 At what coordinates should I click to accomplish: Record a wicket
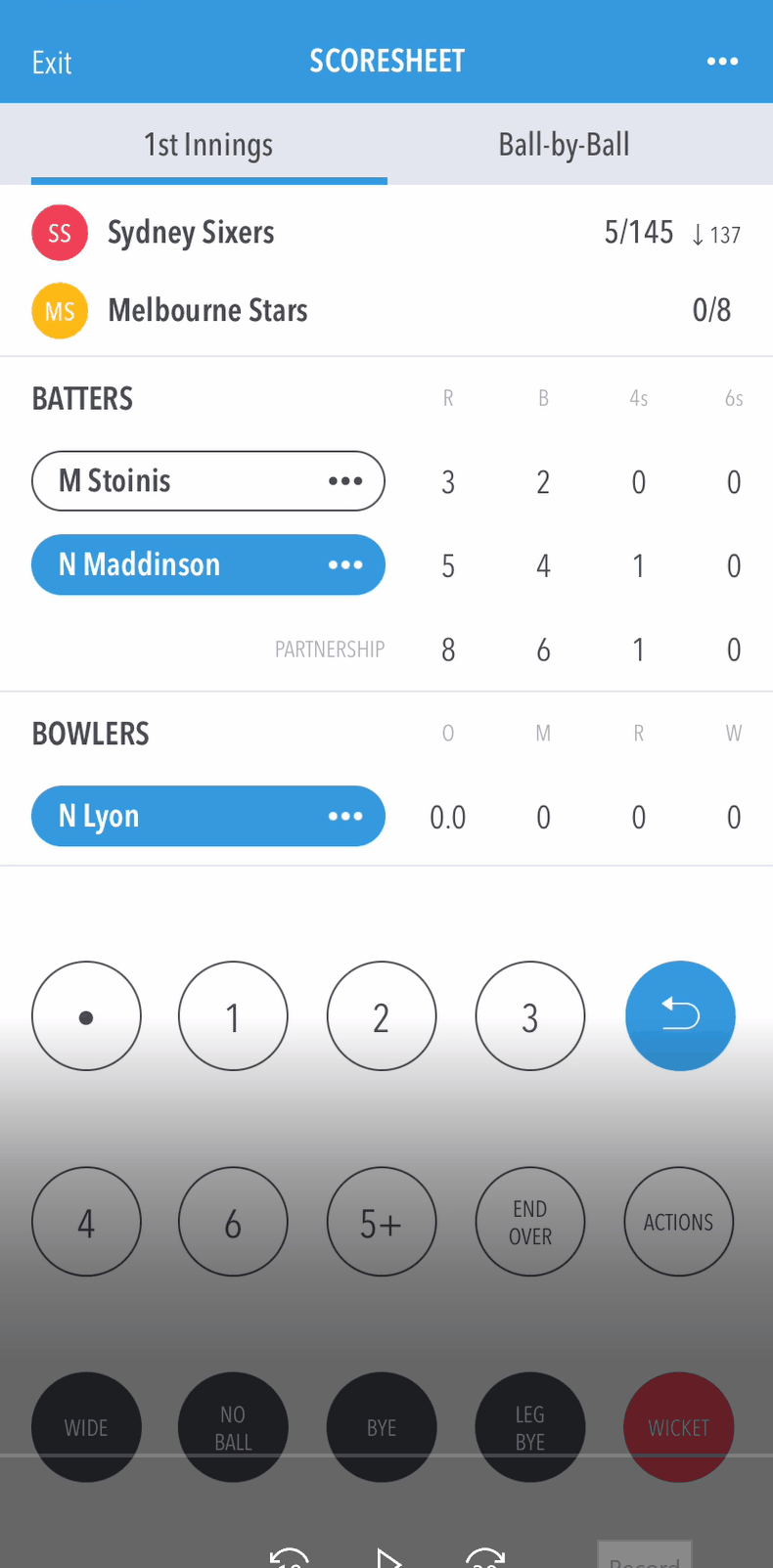pyautogui.click(x=678, y=1427)
